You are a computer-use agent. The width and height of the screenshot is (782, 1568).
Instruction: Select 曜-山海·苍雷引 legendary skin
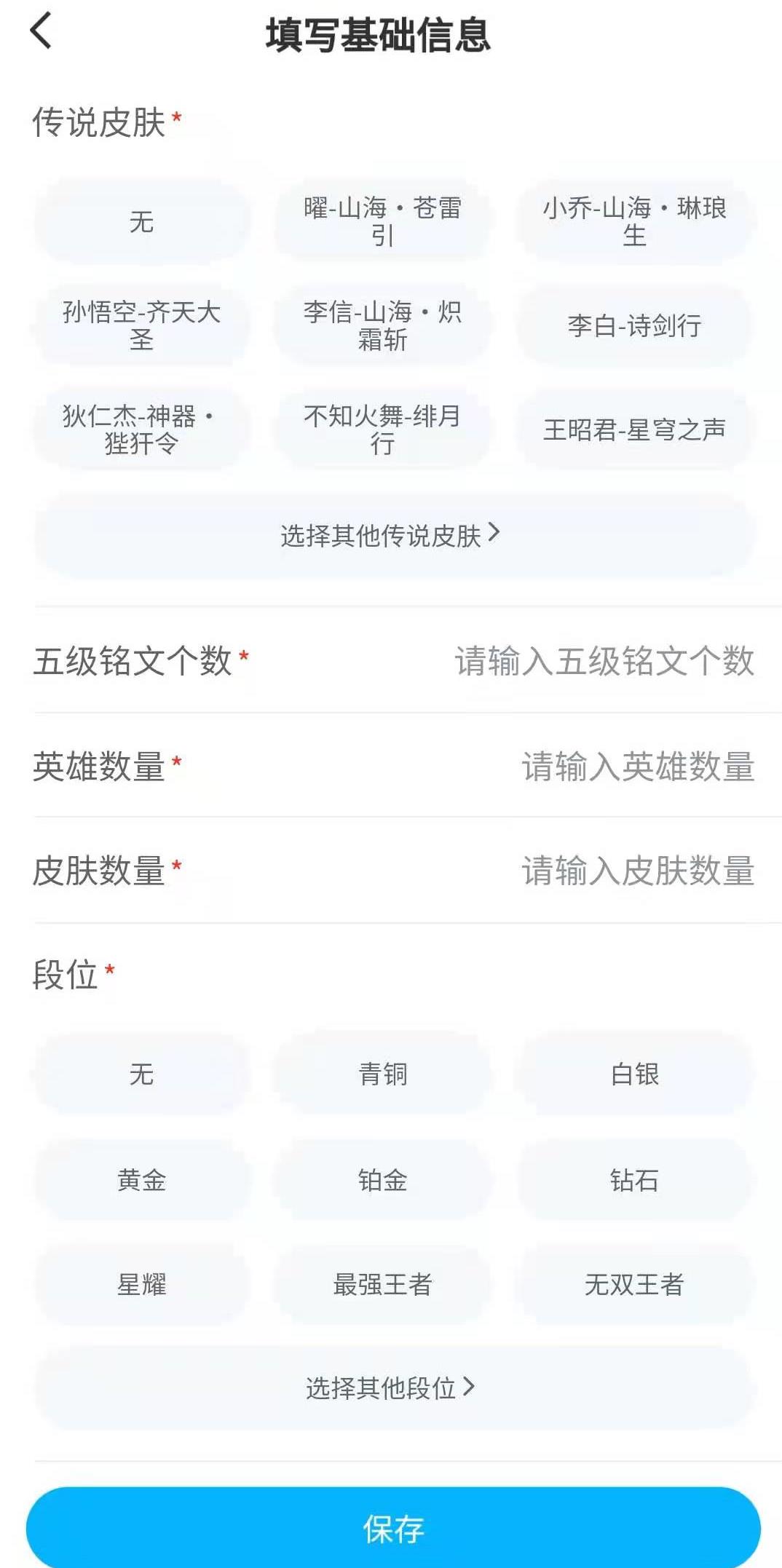382,221
